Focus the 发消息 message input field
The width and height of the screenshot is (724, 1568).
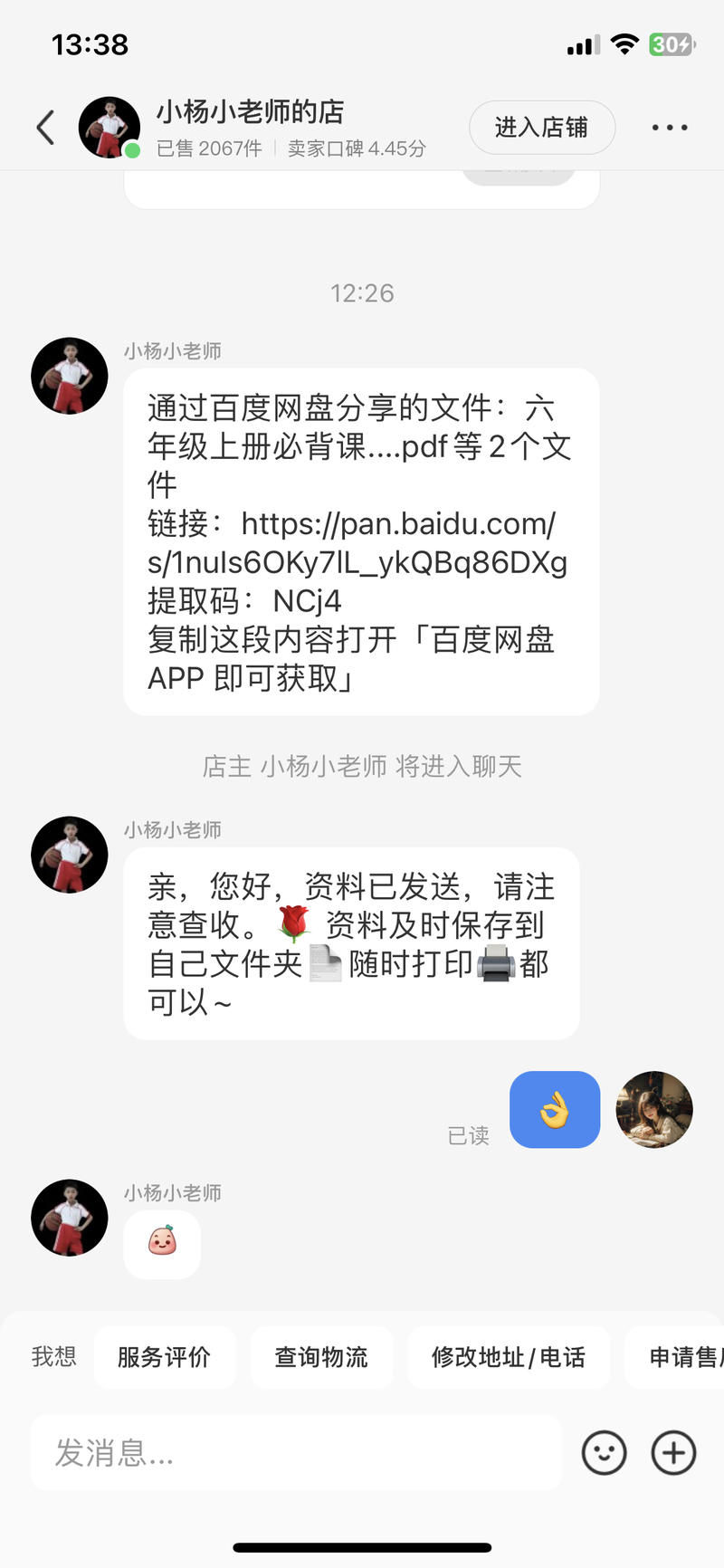point(295,1453)
